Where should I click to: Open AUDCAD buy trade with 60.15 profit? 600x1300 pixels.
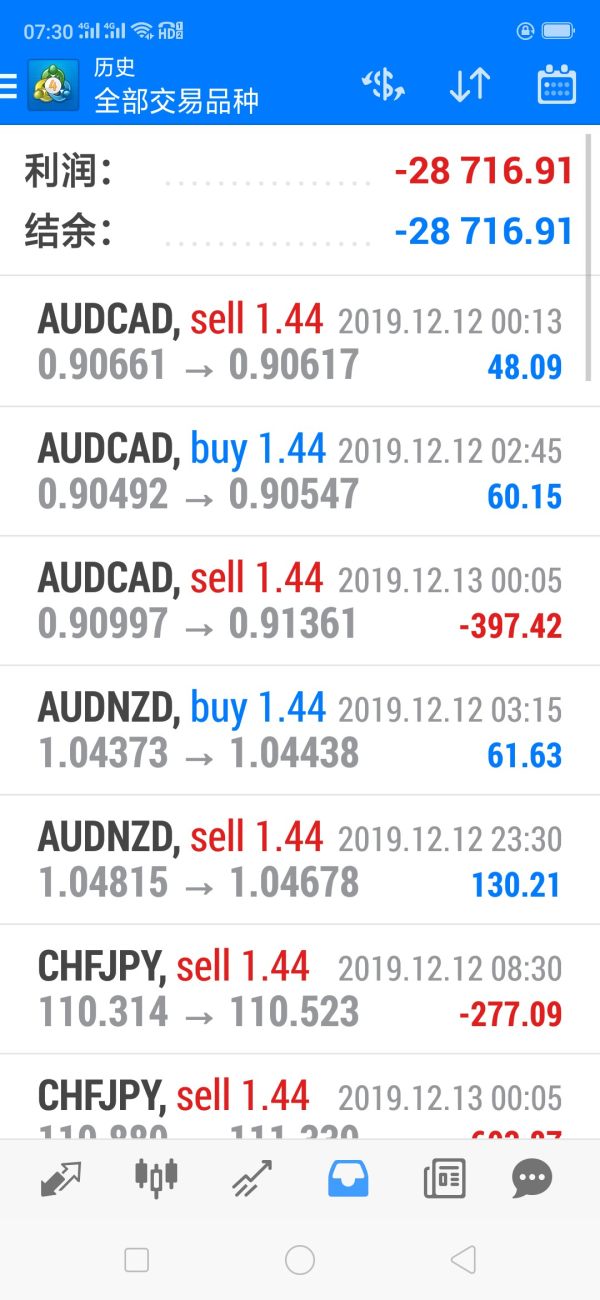[x=300, y=472]
